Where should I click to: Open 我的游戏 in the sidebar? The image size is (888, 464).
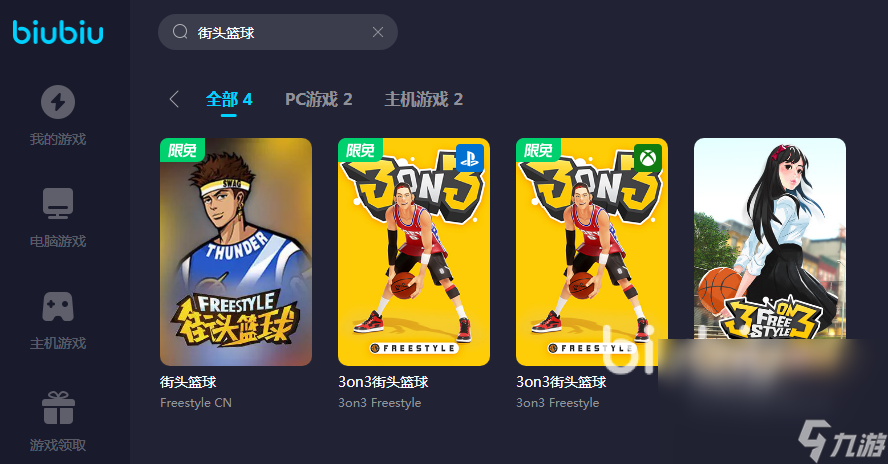tap(58, 116)
